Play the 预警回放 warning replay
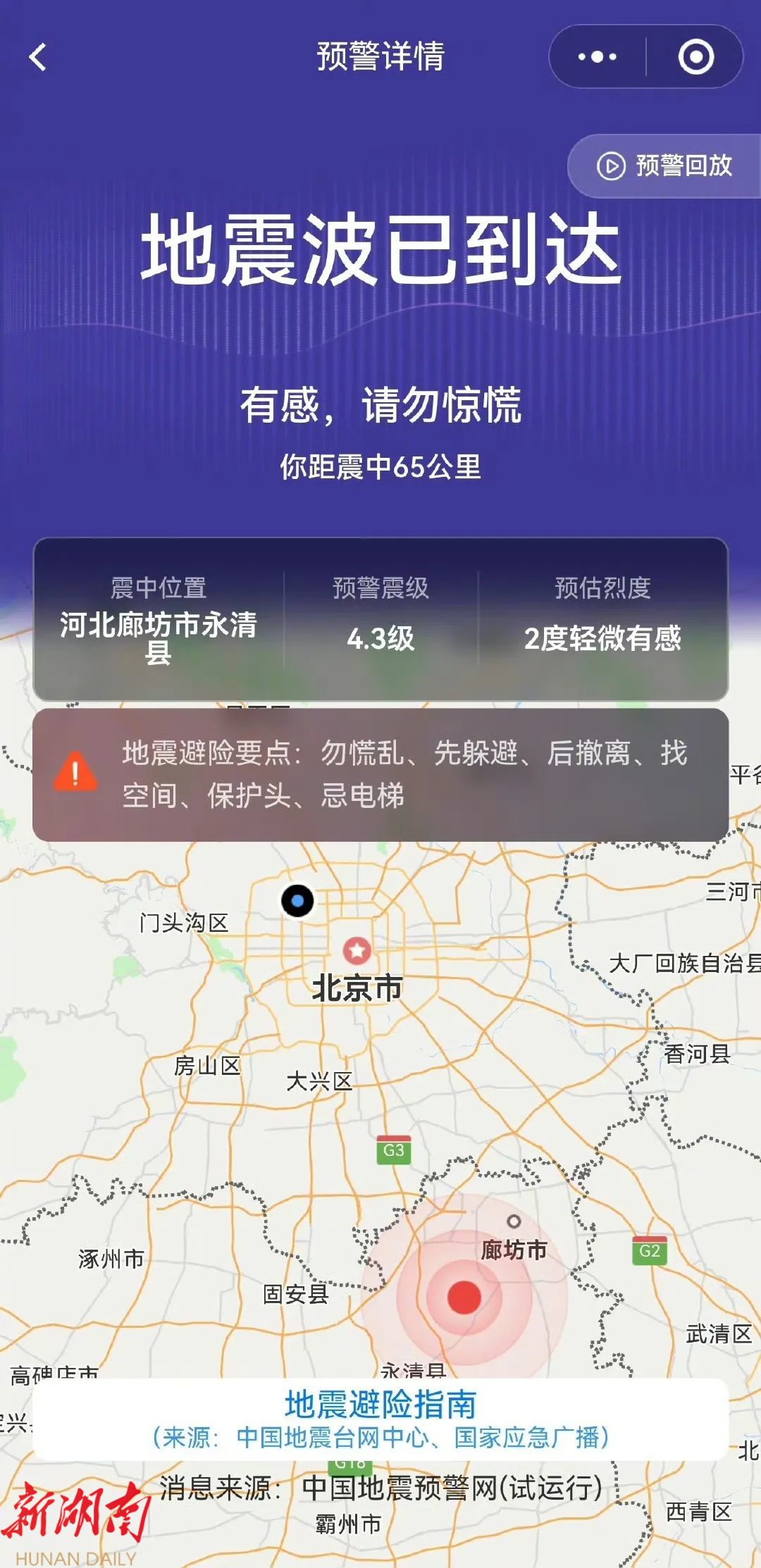Image resolution: width=761 pixels, height=1568 pixels. 665,166
